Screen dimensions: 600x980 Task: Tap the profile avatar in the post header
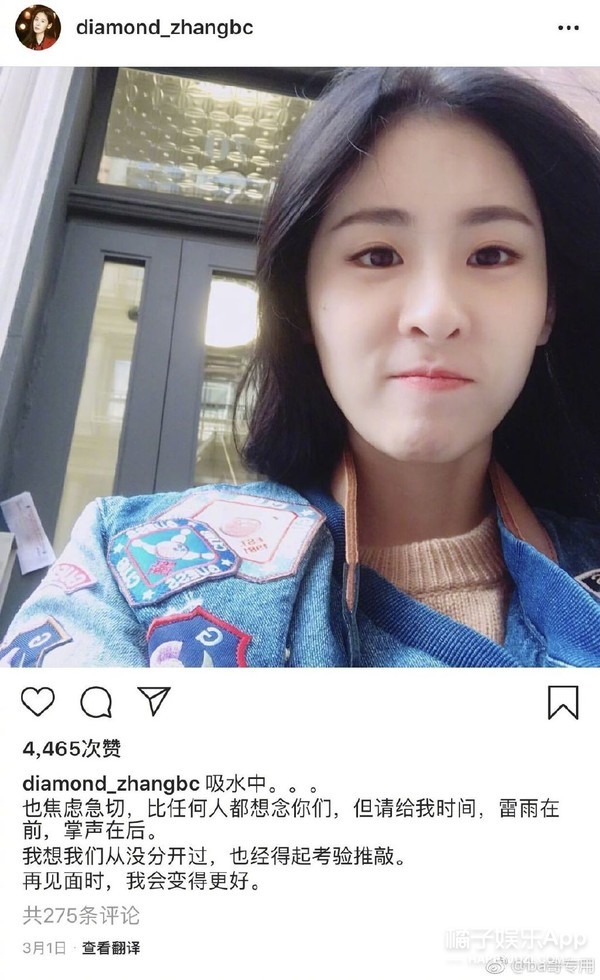pos(38,28)
